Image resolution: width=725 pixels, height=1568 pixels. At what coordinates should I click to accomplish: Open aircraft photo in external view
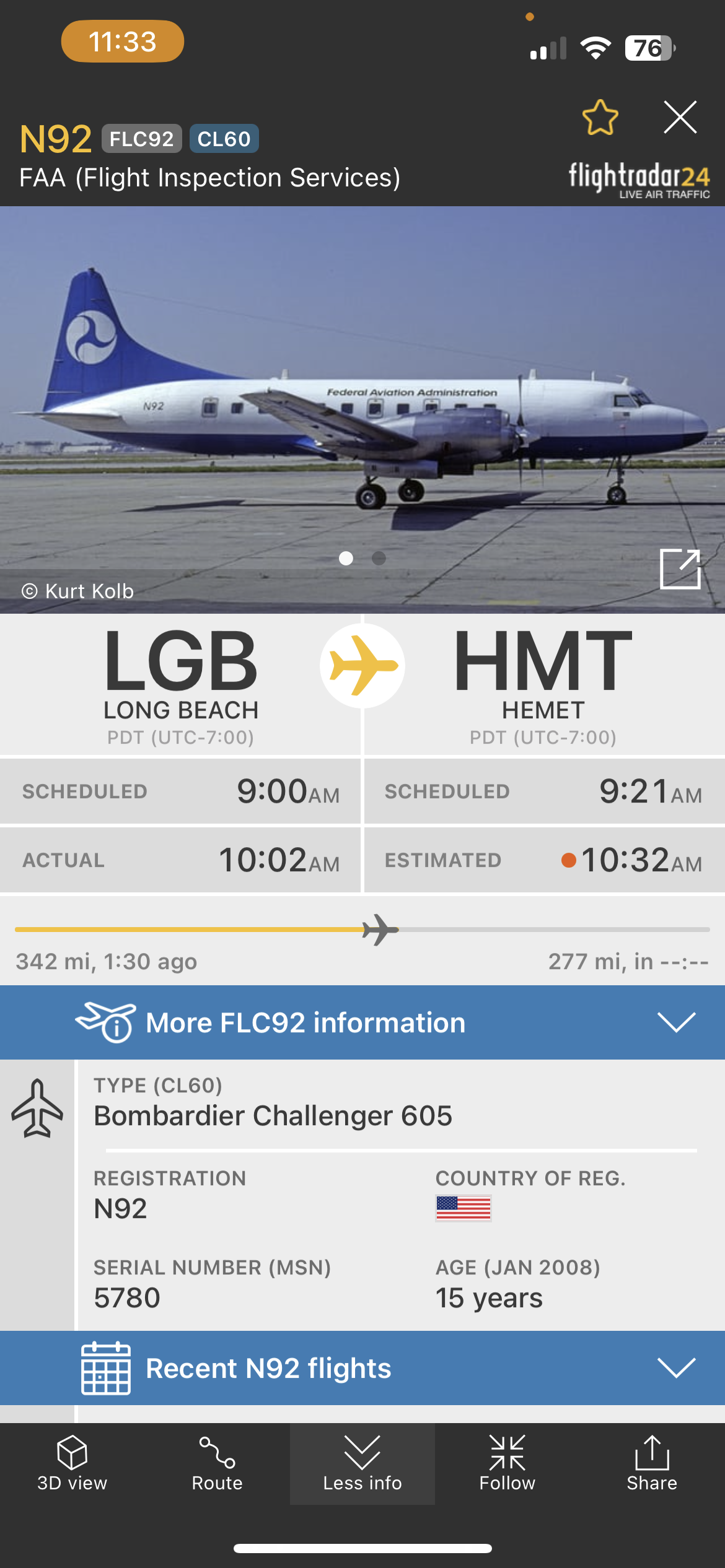pos(680,568)
